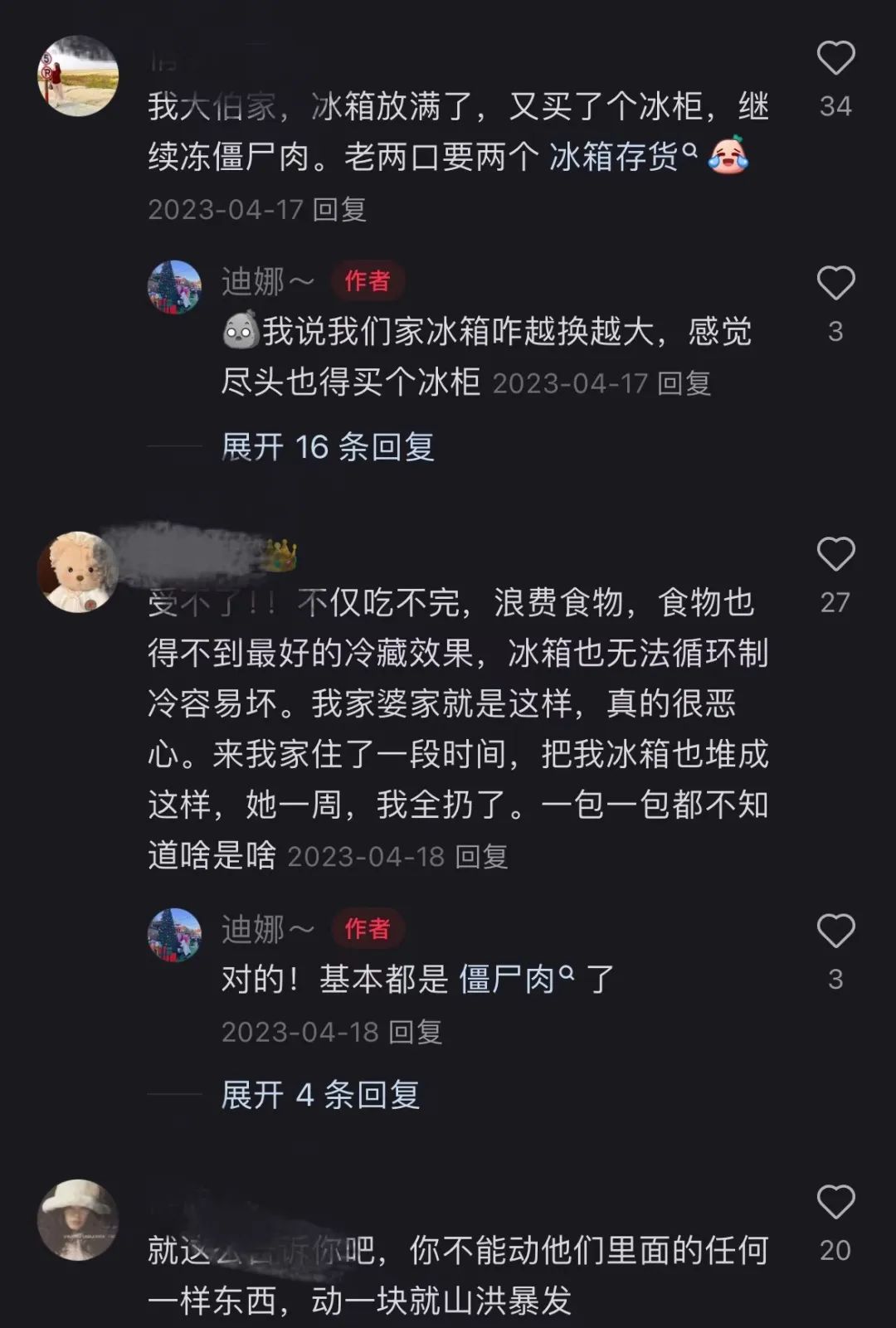This screenshot has width=896, height=1328.
Task: Open the white hat avatar profile
Action: point(78,1220)
